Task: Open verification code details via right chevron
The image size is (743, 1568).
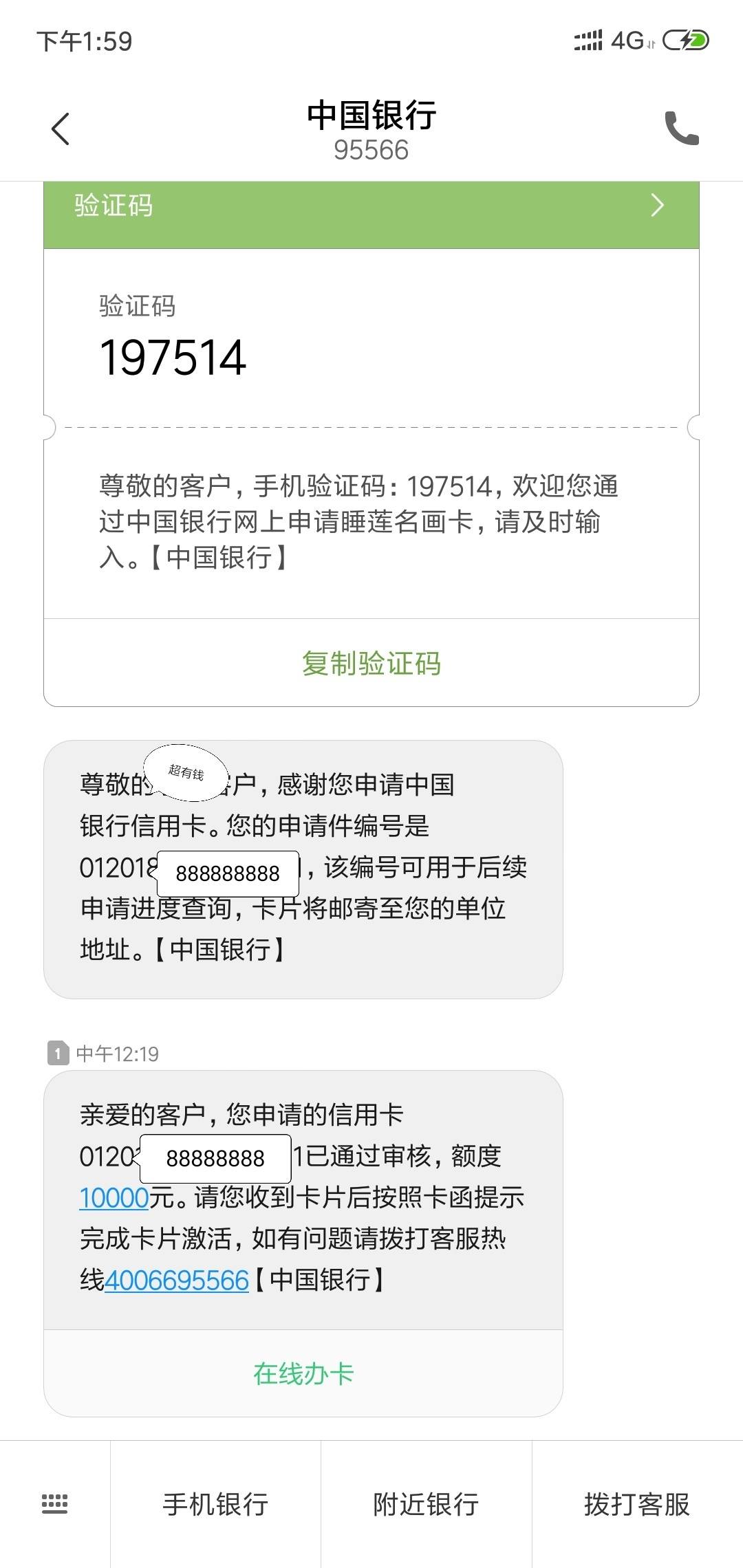Action: point(657,205)
